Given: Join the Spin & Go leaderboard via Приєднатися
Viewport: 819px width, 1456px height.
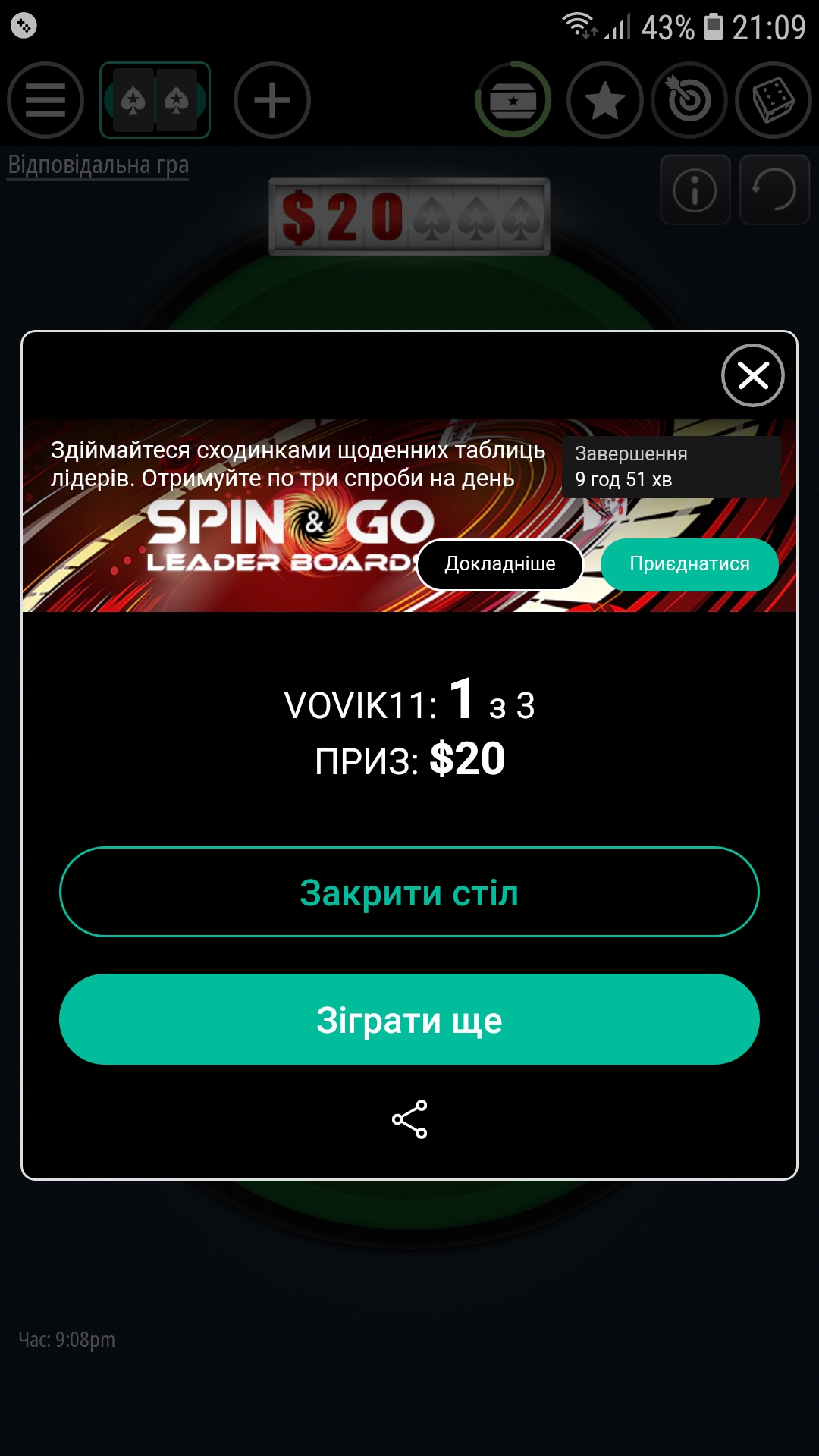Looking at the screenshot, I should [x=689, y=564].
